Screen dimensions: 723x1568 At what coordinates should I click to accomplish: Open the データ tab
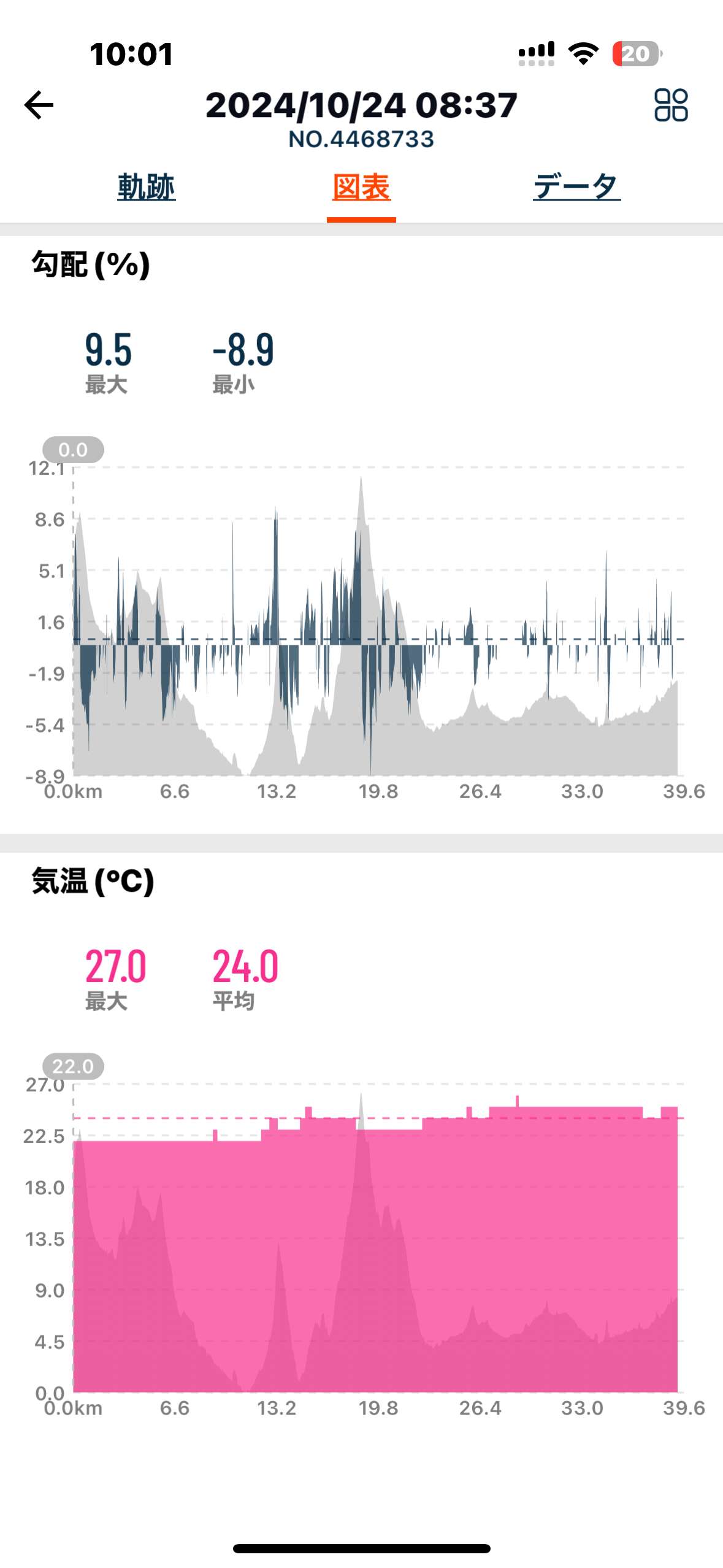tap(576, 187)
